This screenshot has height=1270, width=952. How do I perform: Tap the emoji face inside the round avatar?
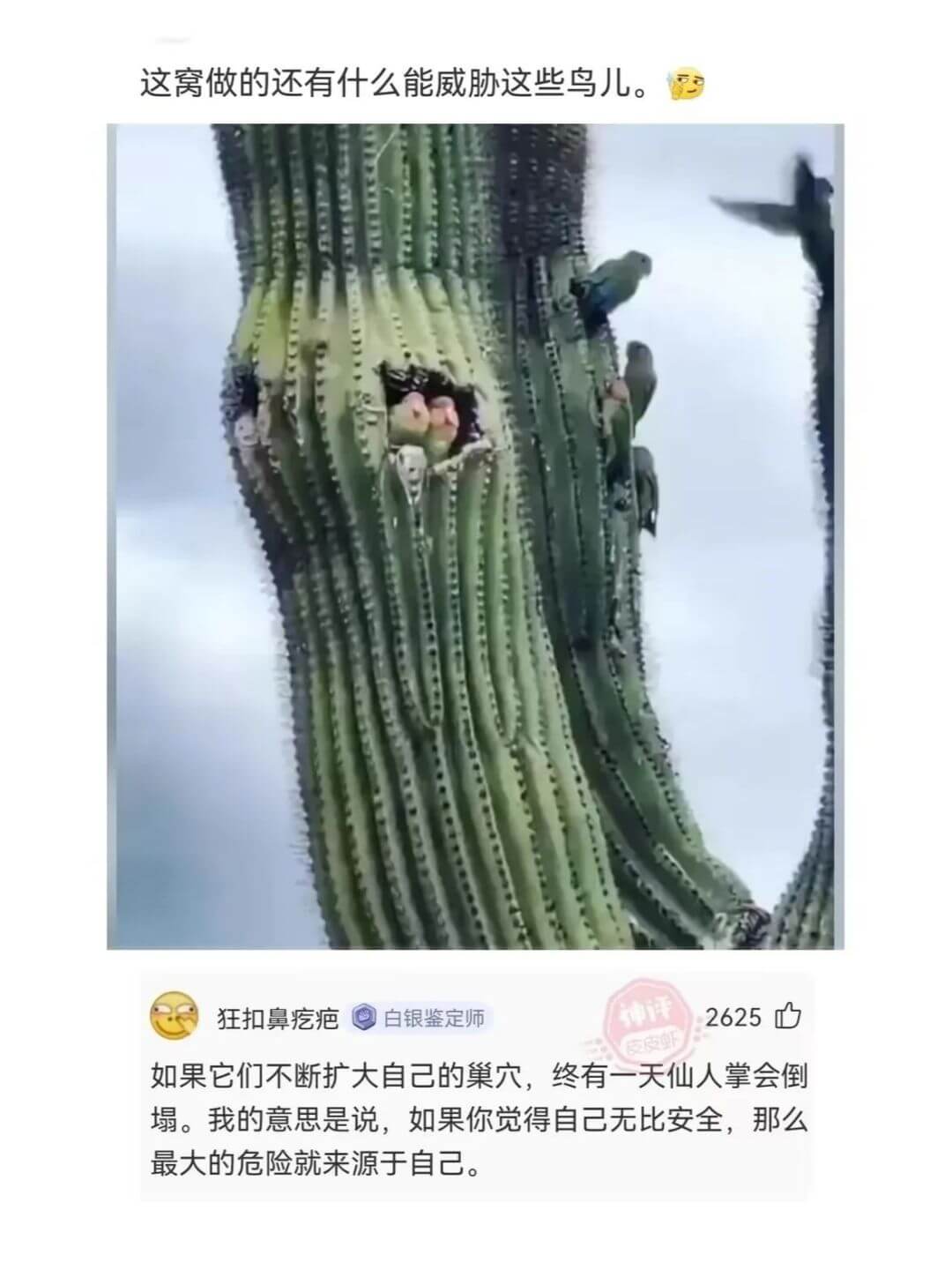tap(173, 1014)
